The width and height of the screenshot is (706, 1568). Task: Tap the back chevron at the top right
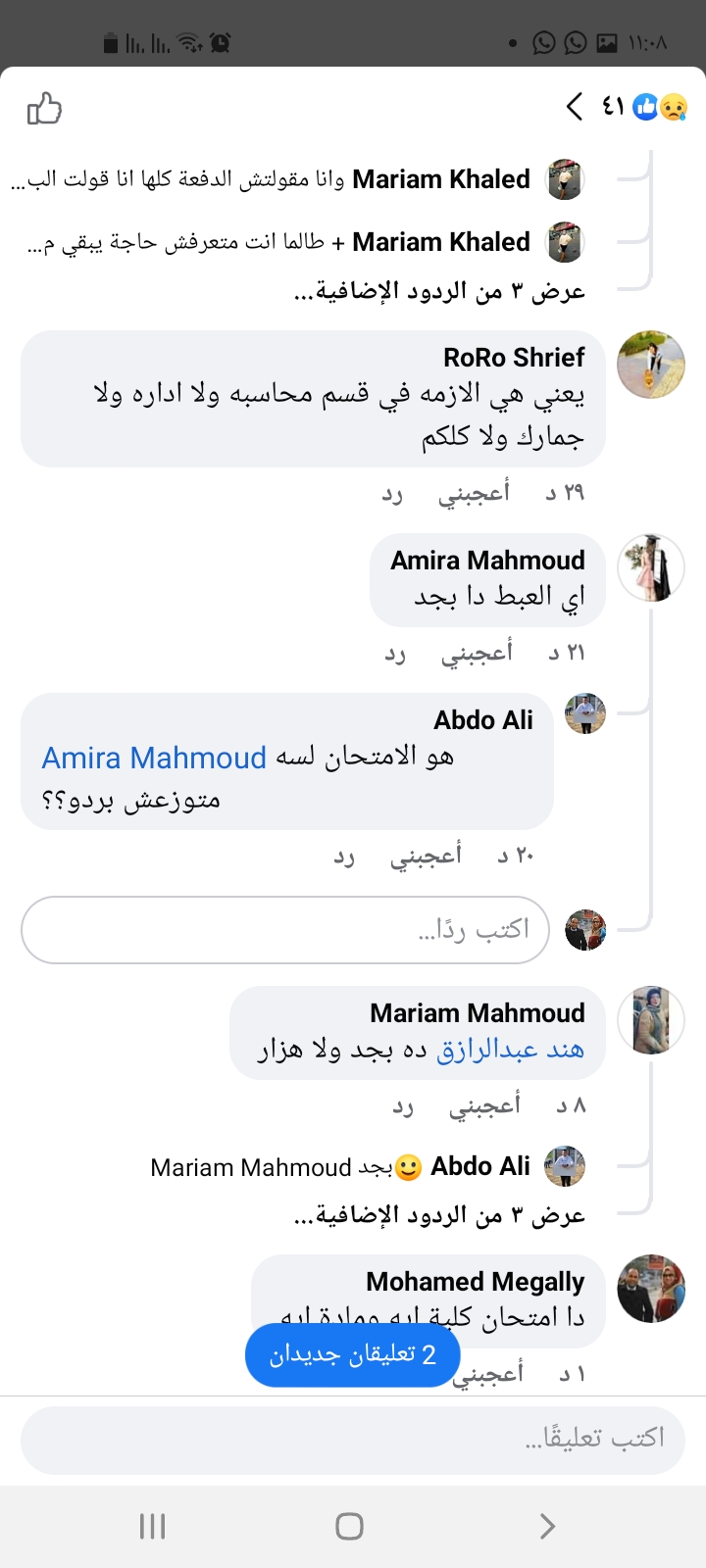pos(574,108)
